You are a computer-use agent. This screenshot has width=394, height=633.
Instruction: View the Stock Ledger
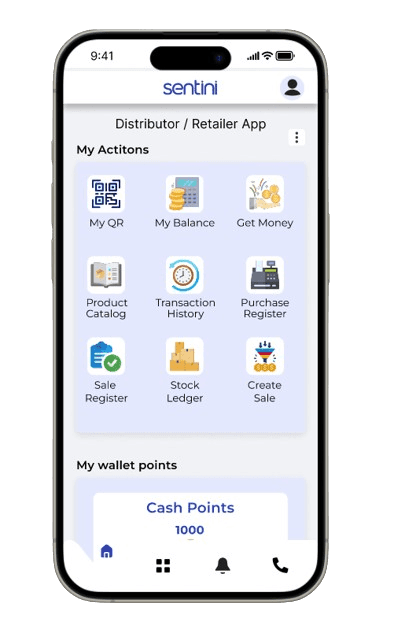pyautogui.click(x=185, y=371)
